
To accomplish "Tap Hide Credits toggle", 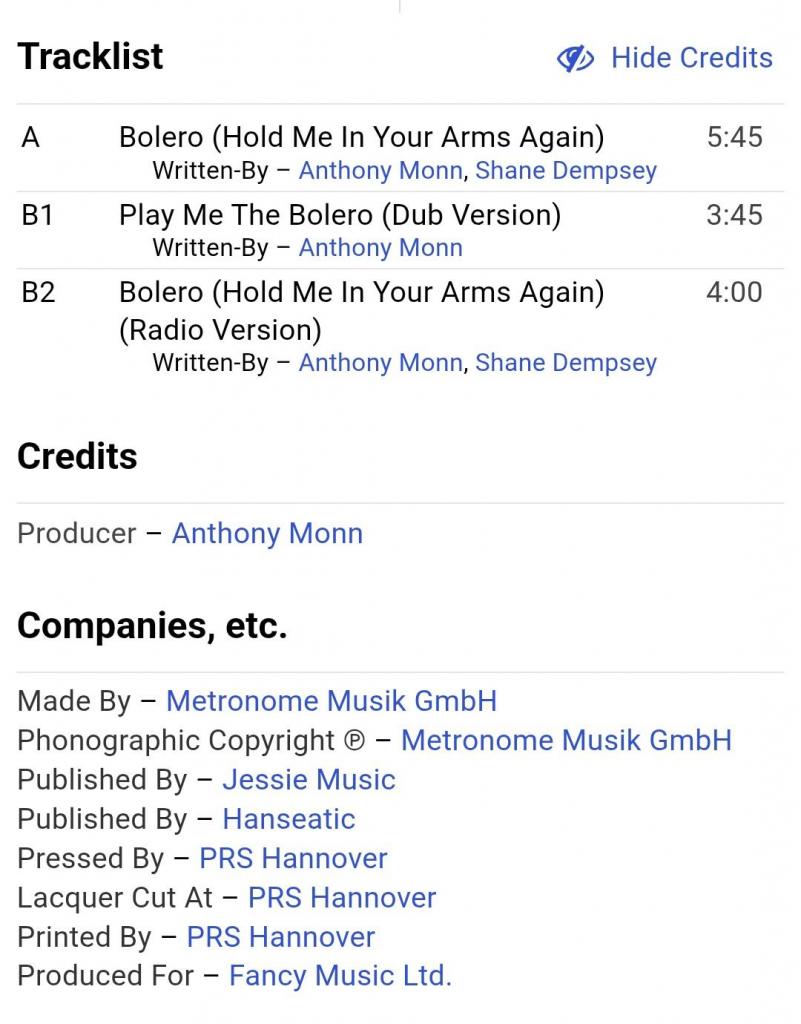I will 665,58.
